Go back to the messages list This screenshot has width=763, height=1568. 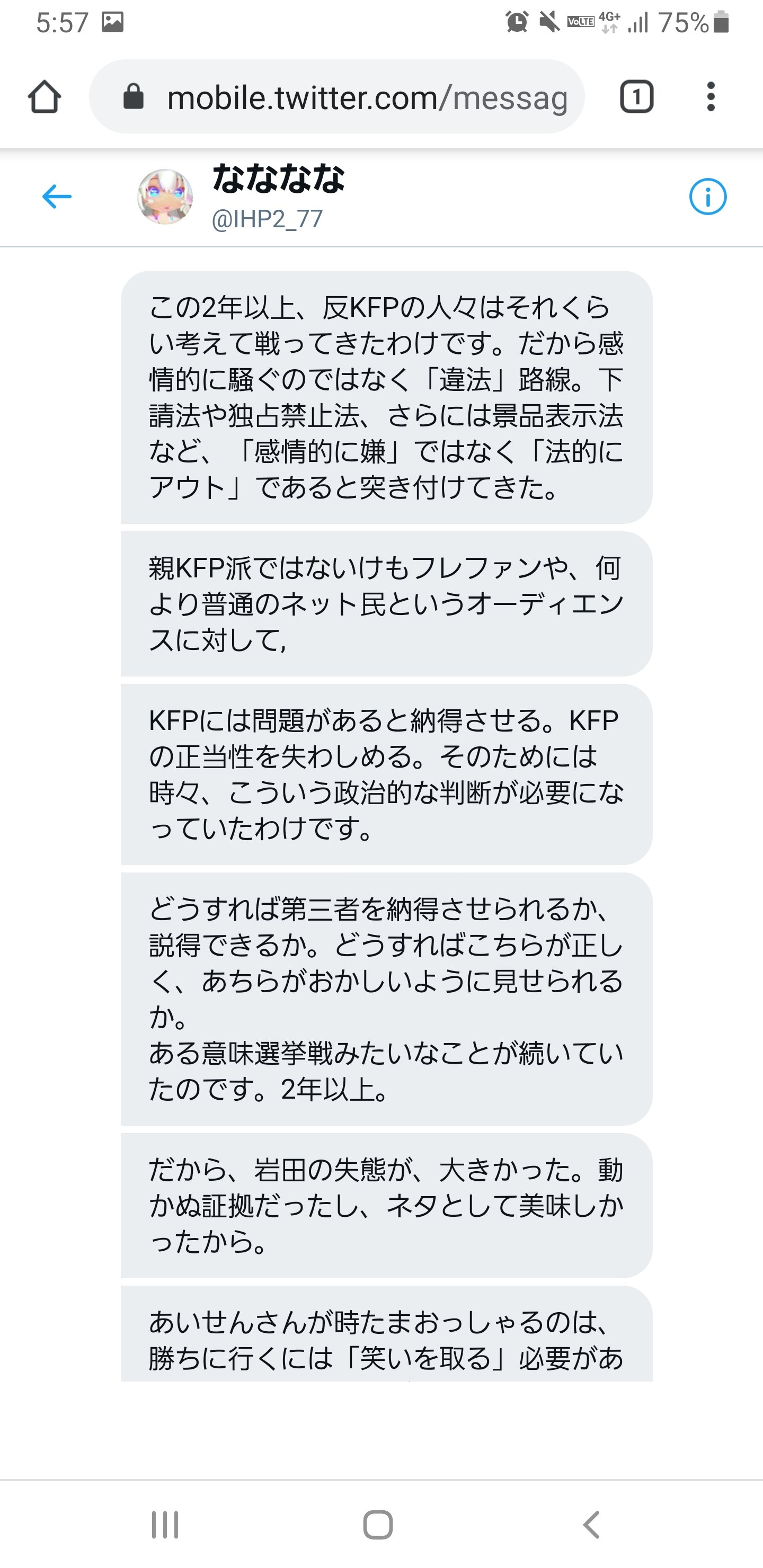[x=57, y=197]
